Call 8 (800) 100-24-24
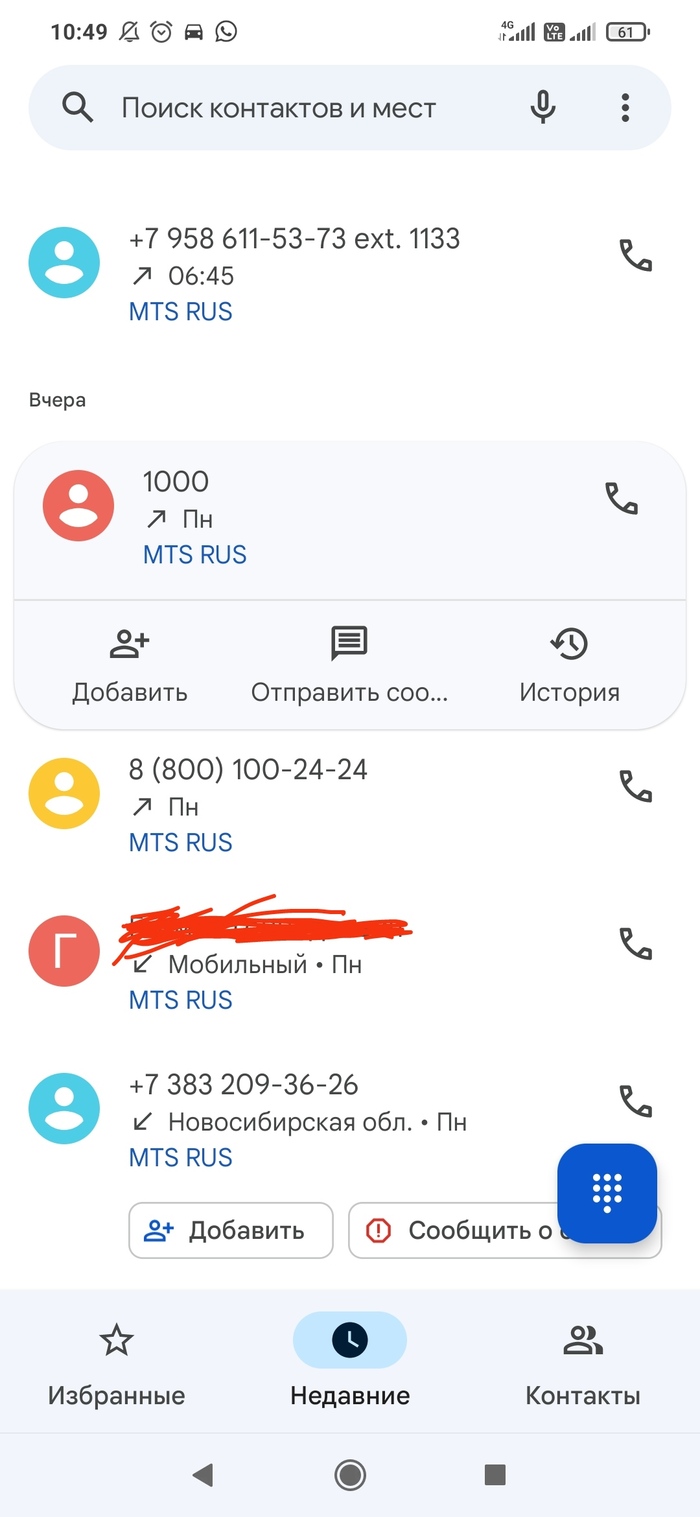 636,787
